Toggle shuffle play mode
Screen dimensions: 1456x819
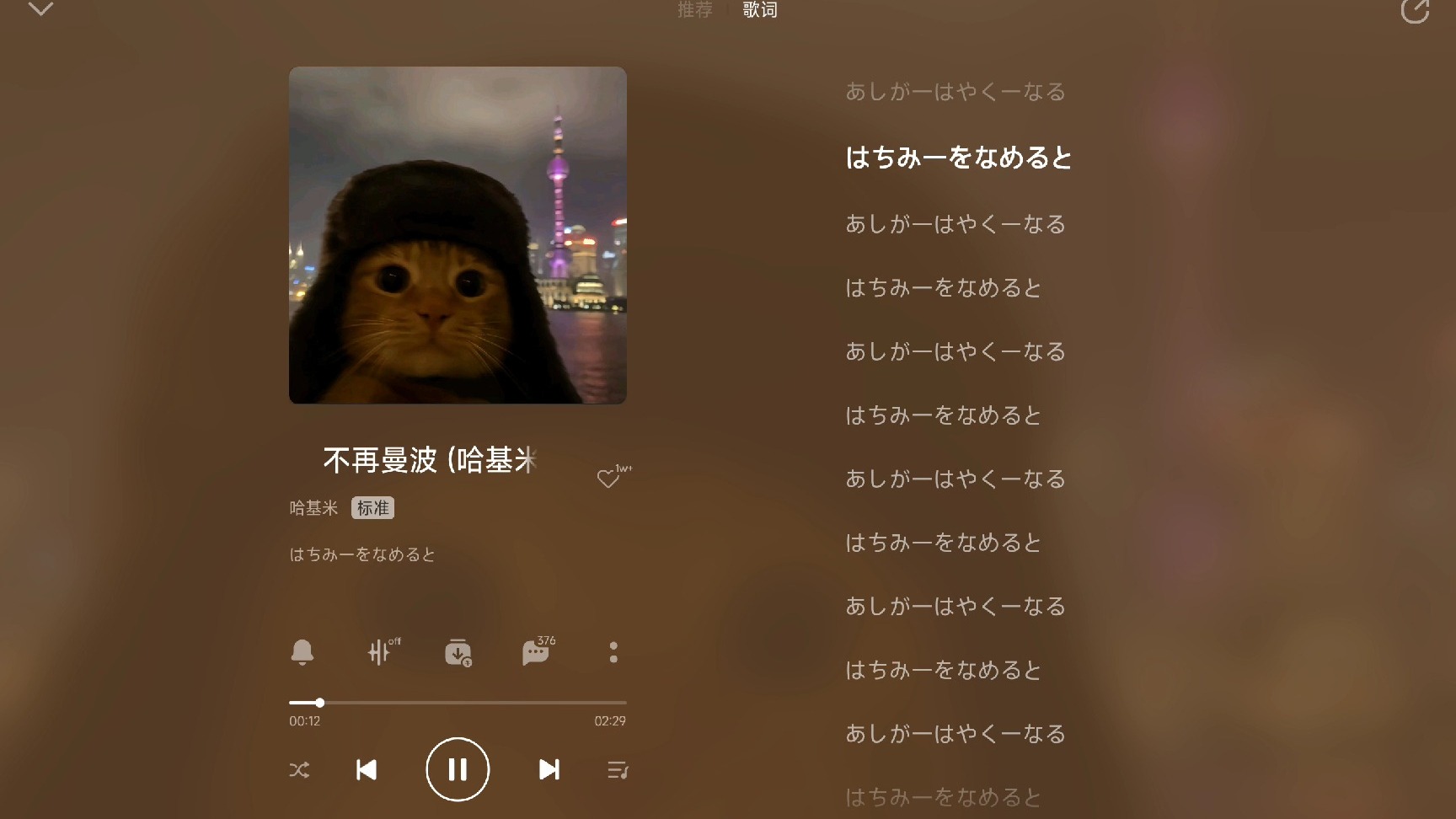[x=299, y=770]
